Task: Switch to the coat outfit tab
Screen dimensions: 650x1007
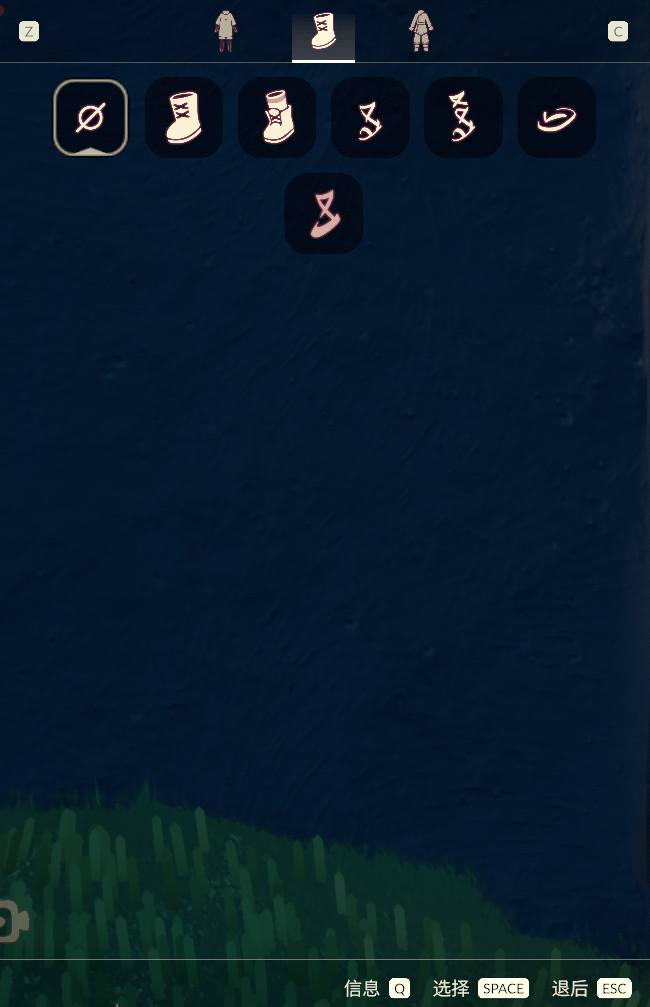Action: pyautogui.click(x=226, y=31)
